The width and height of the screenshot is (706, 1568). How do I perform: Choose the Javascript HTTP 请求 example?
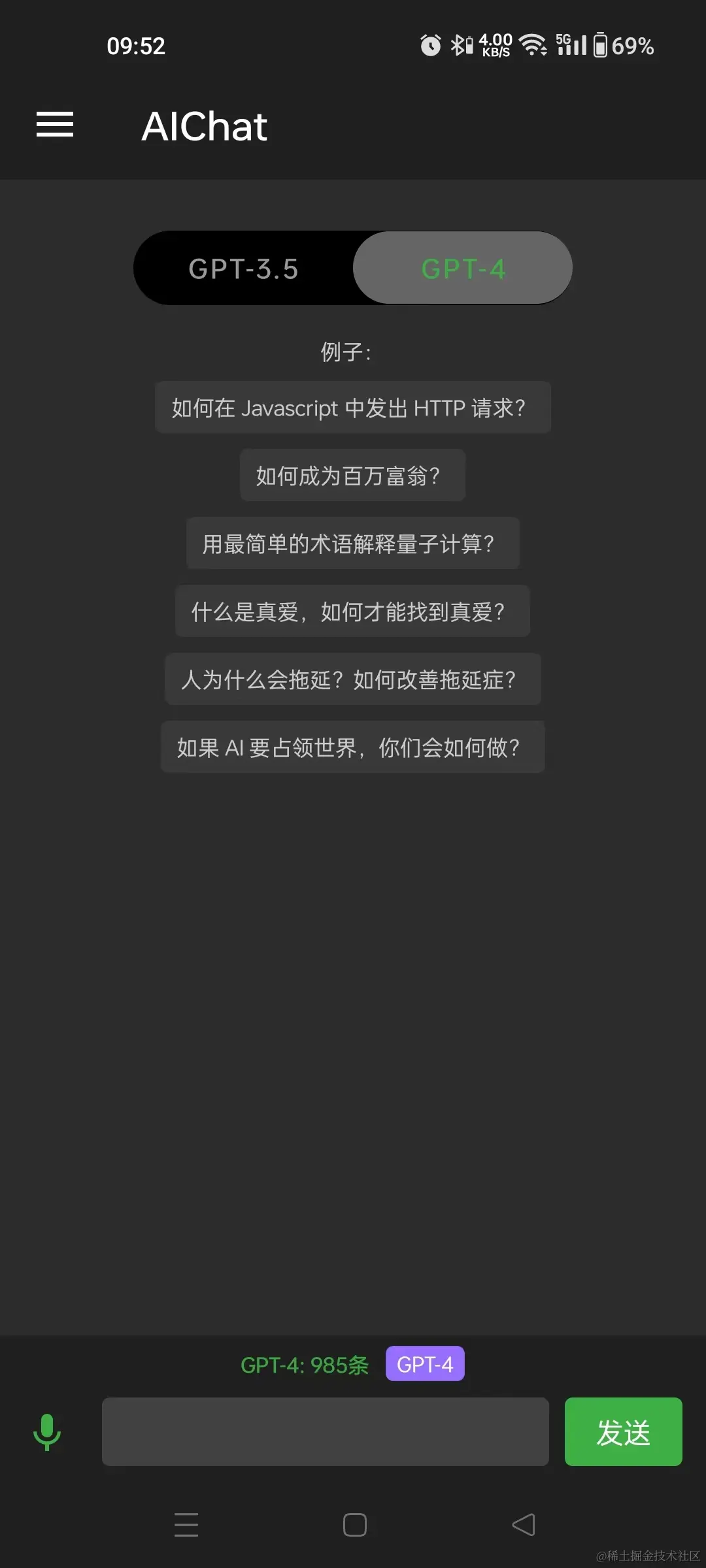[352, 408]
